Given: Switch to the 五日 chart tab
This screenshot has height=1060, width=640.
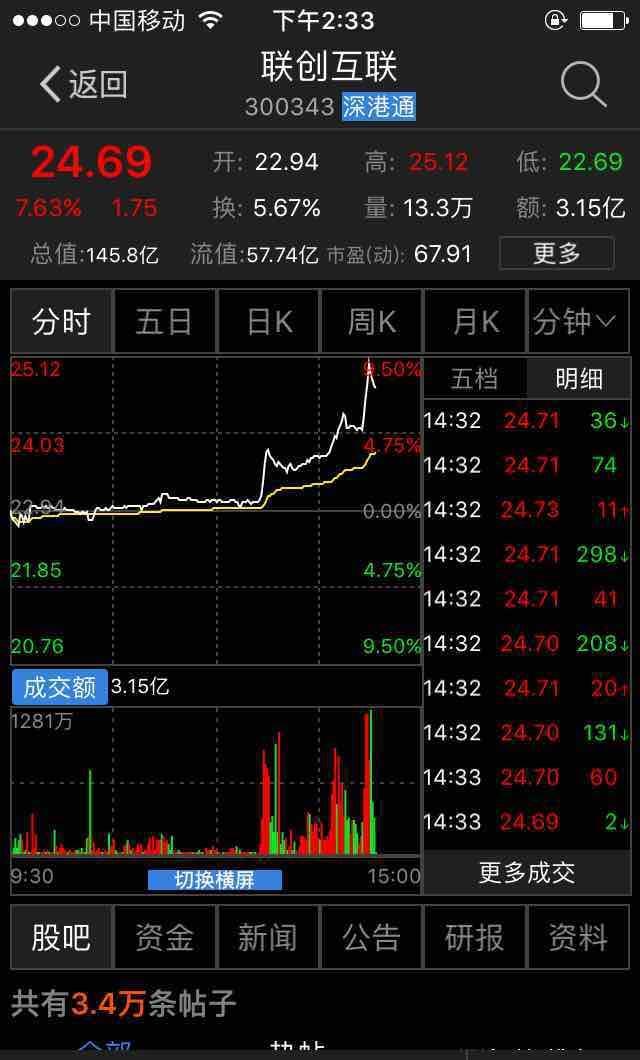Looking at the screenshot, I should click(x=164, y=321).
